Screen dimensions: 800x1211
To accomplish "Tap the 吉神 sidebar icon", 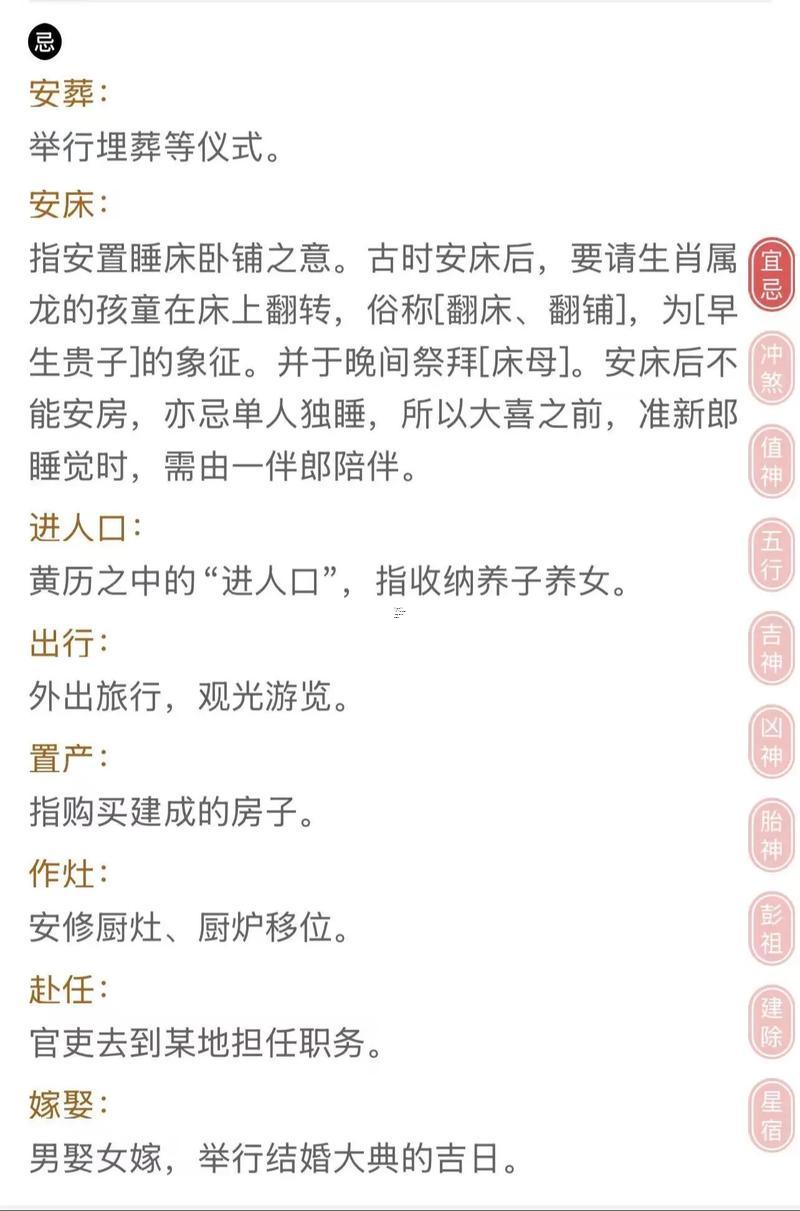I will click(771, 649).
